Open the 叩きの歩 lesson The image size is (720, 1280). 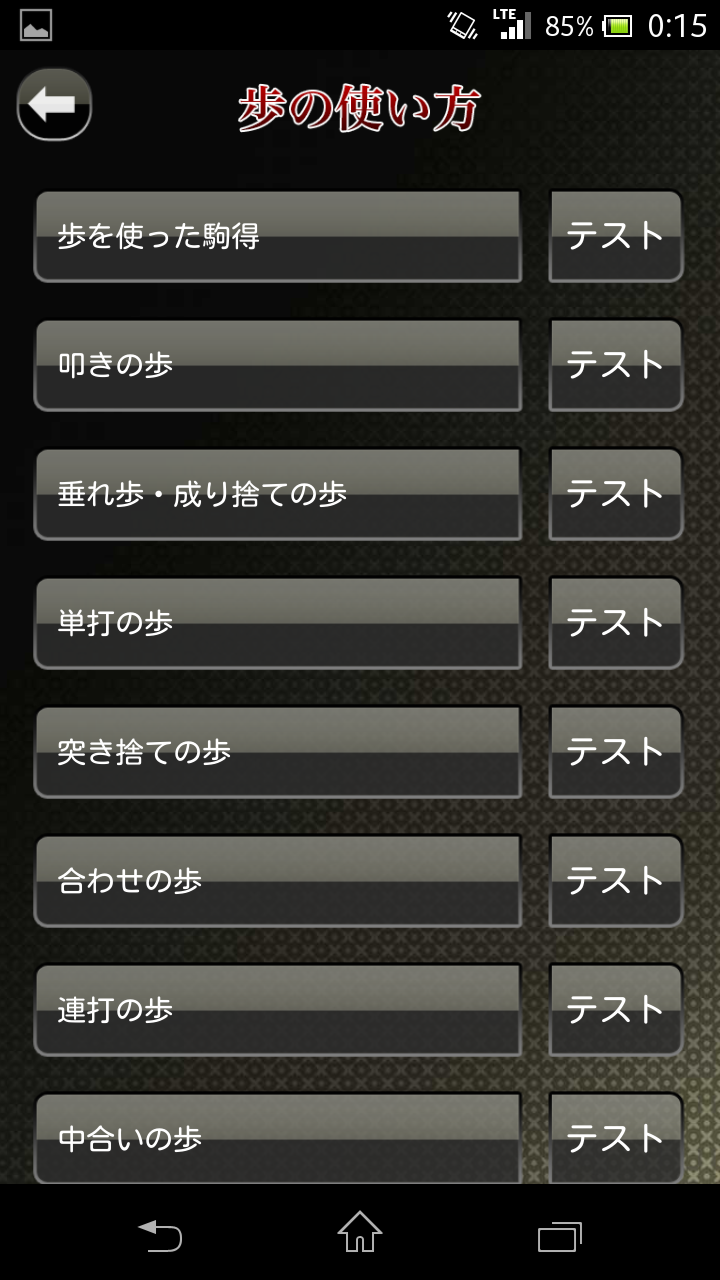pyautogui.click(x=277, y=365)
